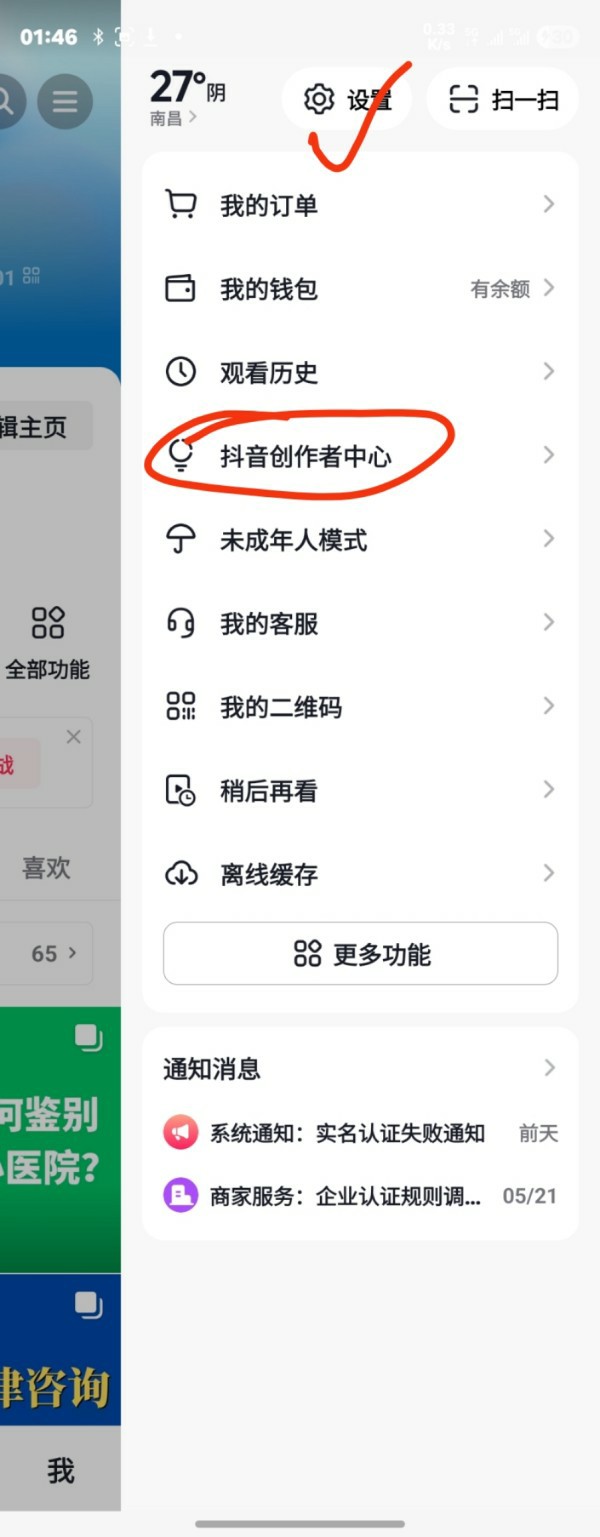600x1537 pixels.
Task: Open 稍后再看 list
Action: (360, 791)
